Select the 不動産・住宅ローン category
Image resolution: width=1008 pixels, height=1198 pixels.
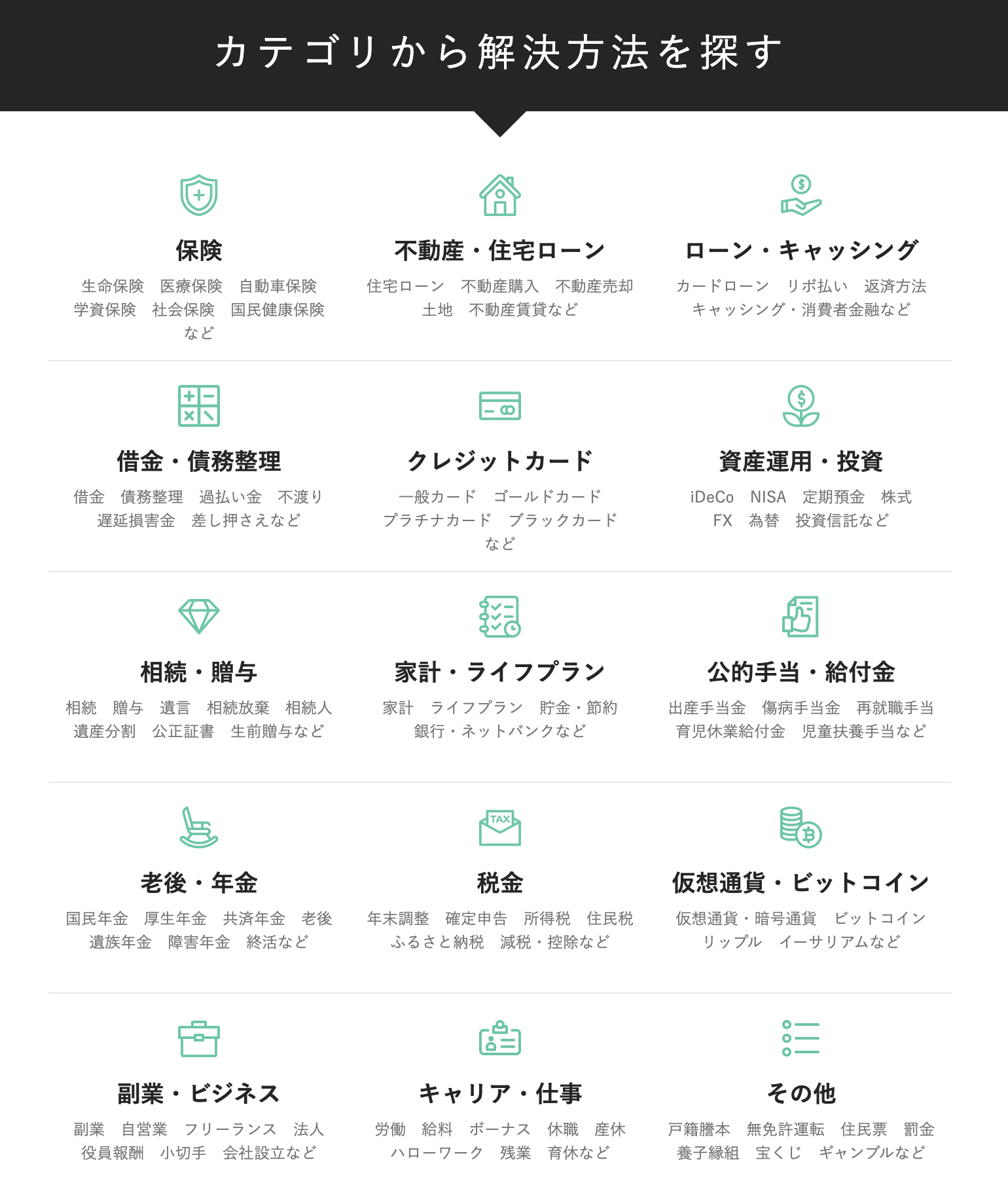tap(500, 251)
